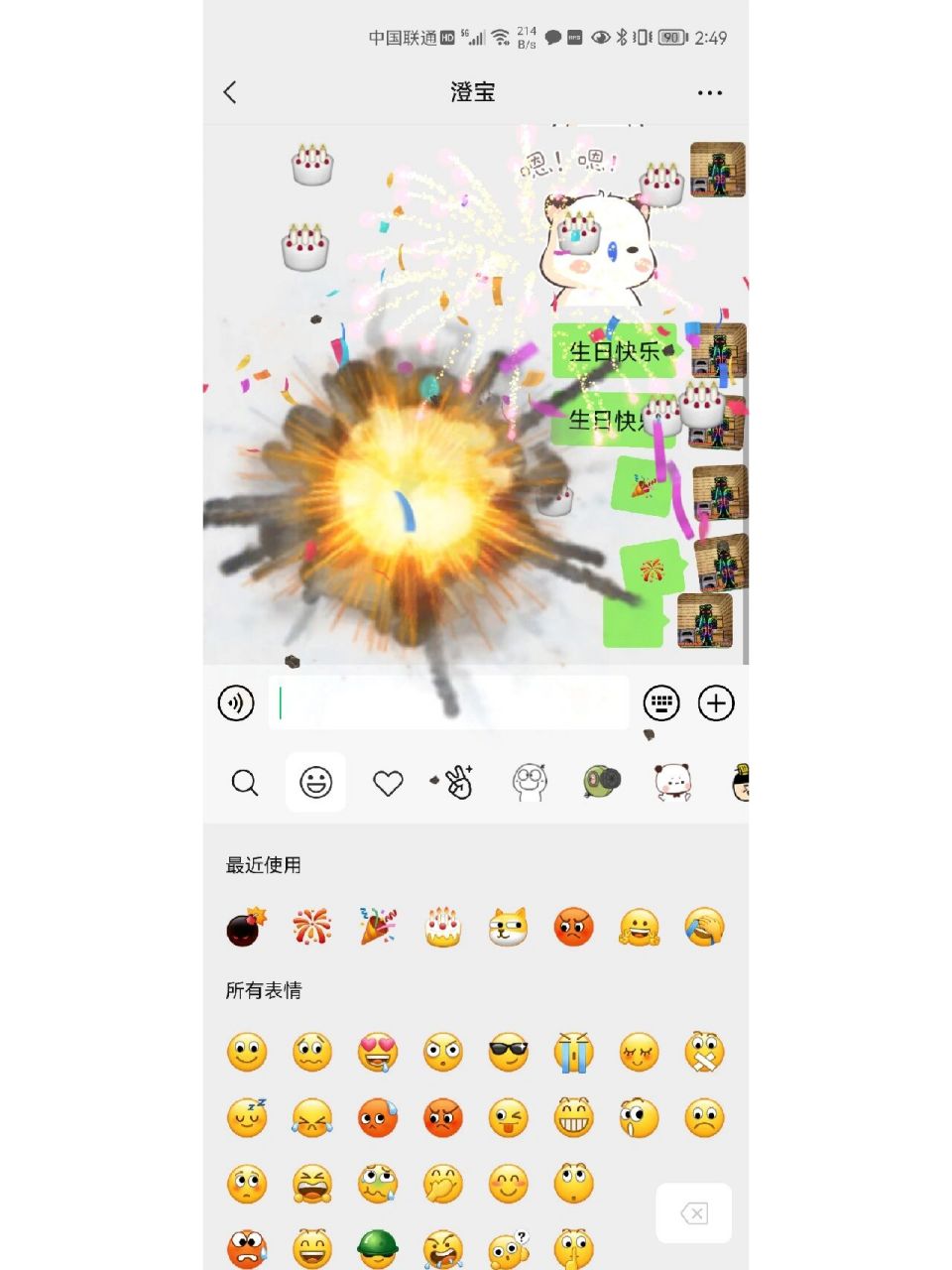The image size is (952, 1270).
Task: Switch to voice message input
Action: [x=236, y=703]
